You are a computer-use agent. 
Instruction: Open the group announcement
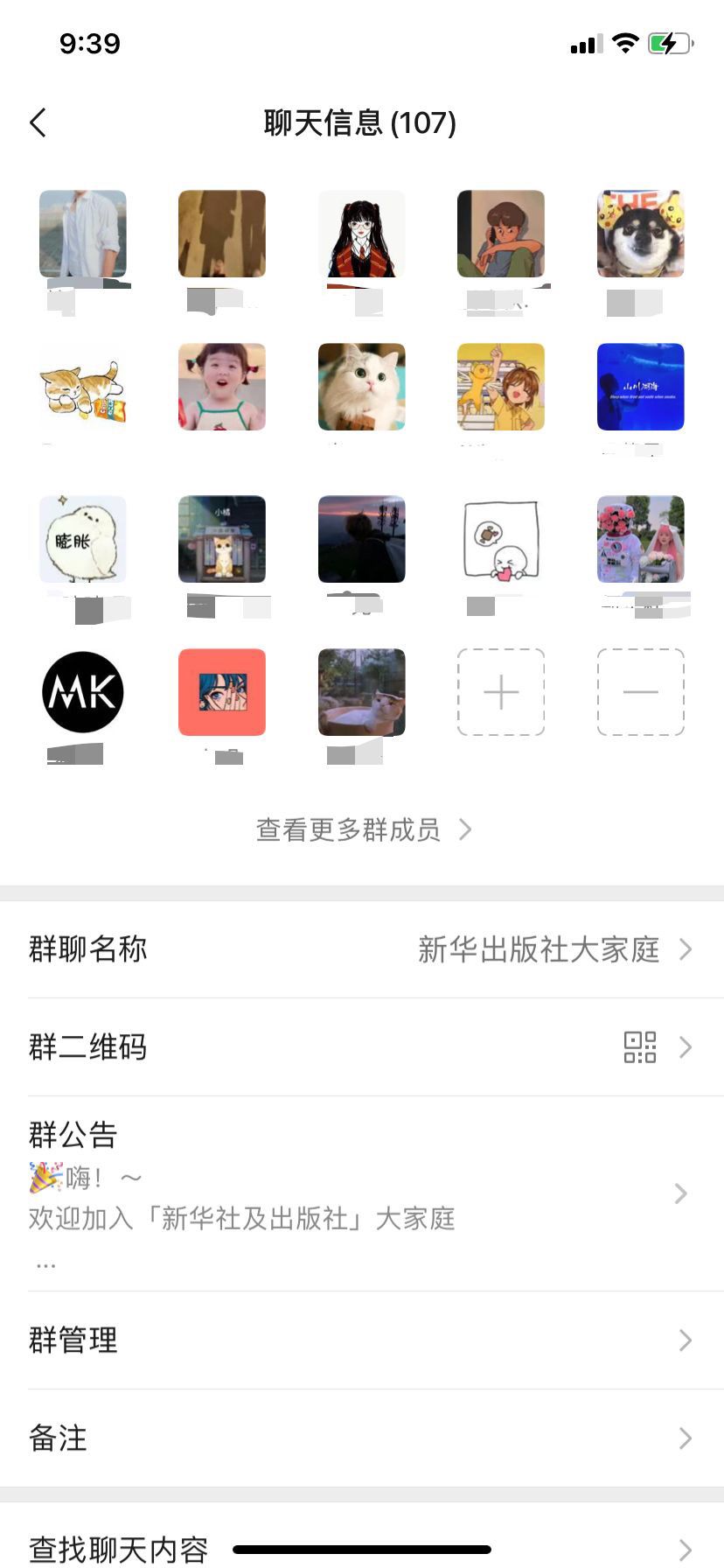point(362,1193)
